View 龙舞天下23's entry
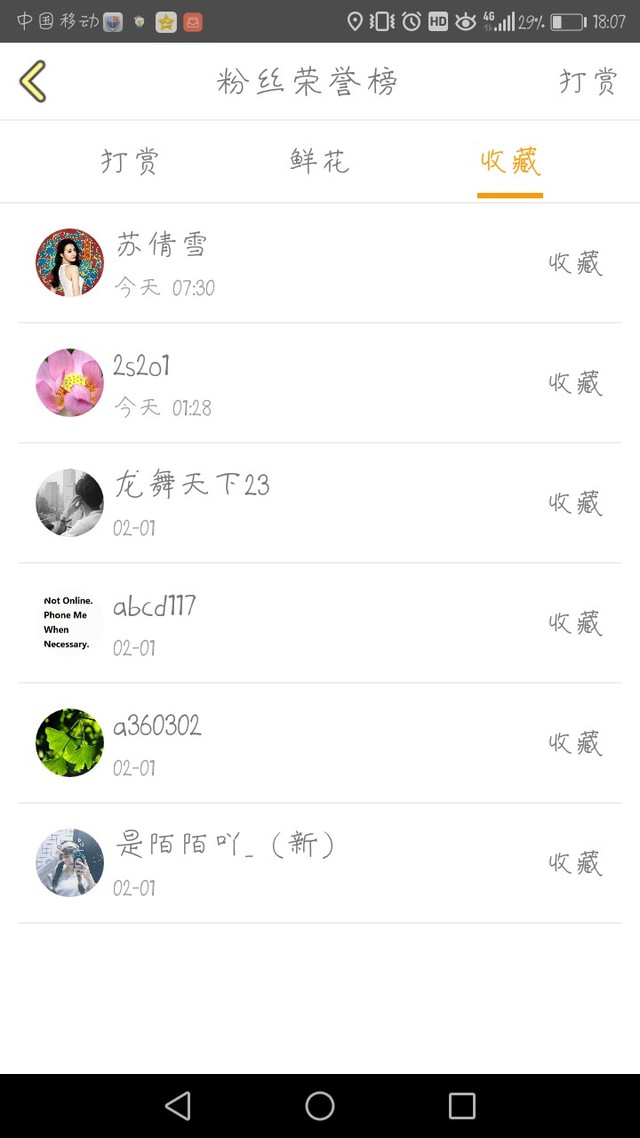This screenshot has height=1138, width=640. click(320, 503)
